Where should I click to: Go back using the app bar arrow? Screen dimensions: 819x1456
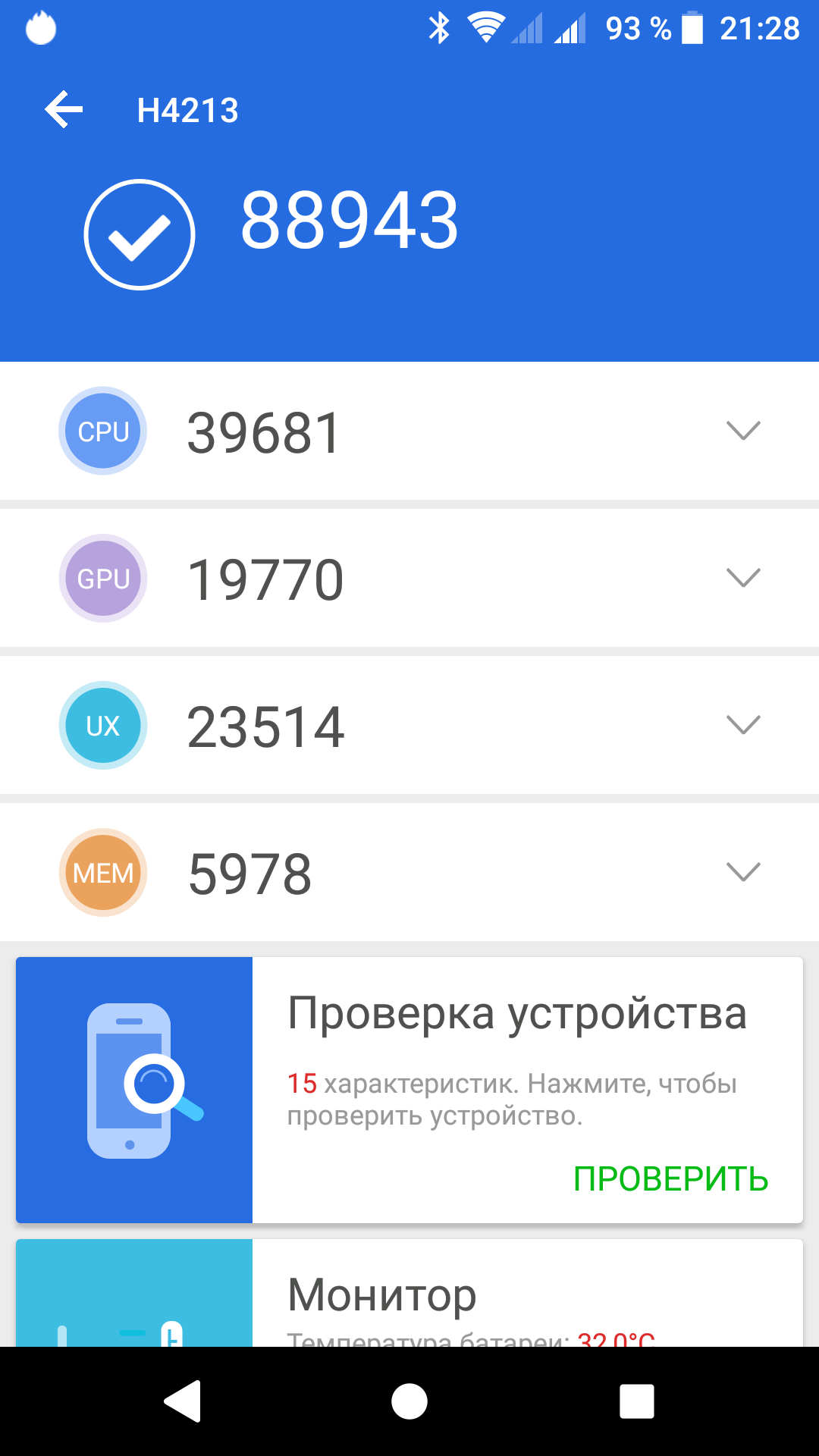[x=64, y=110]
